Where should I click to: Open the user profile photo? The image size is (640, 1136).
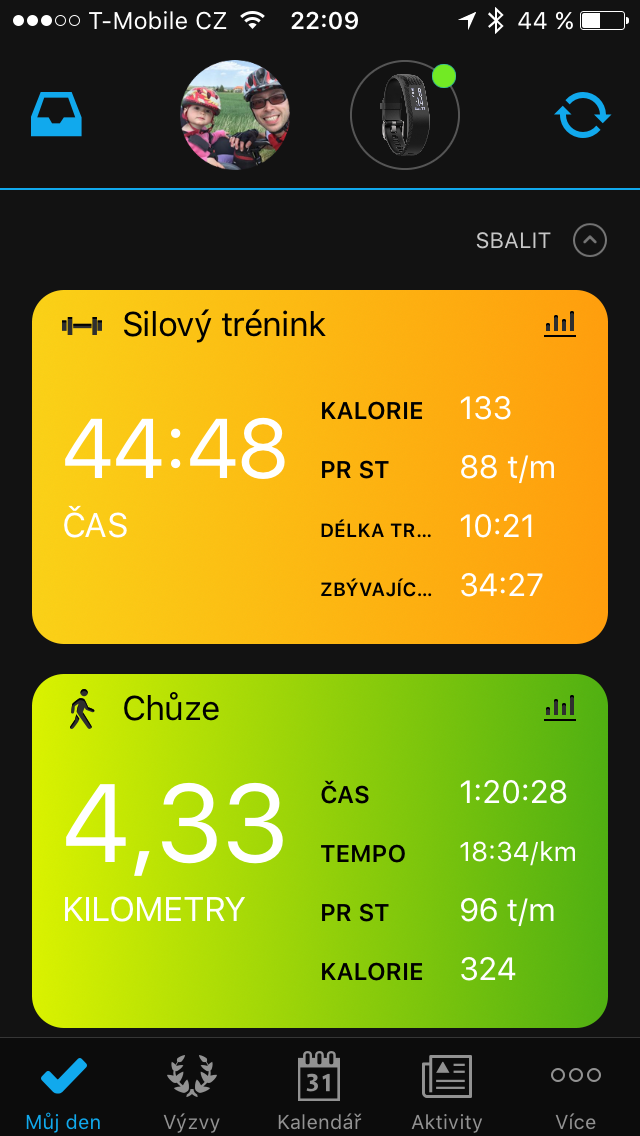pyautogui.click(x=235, y=114)
